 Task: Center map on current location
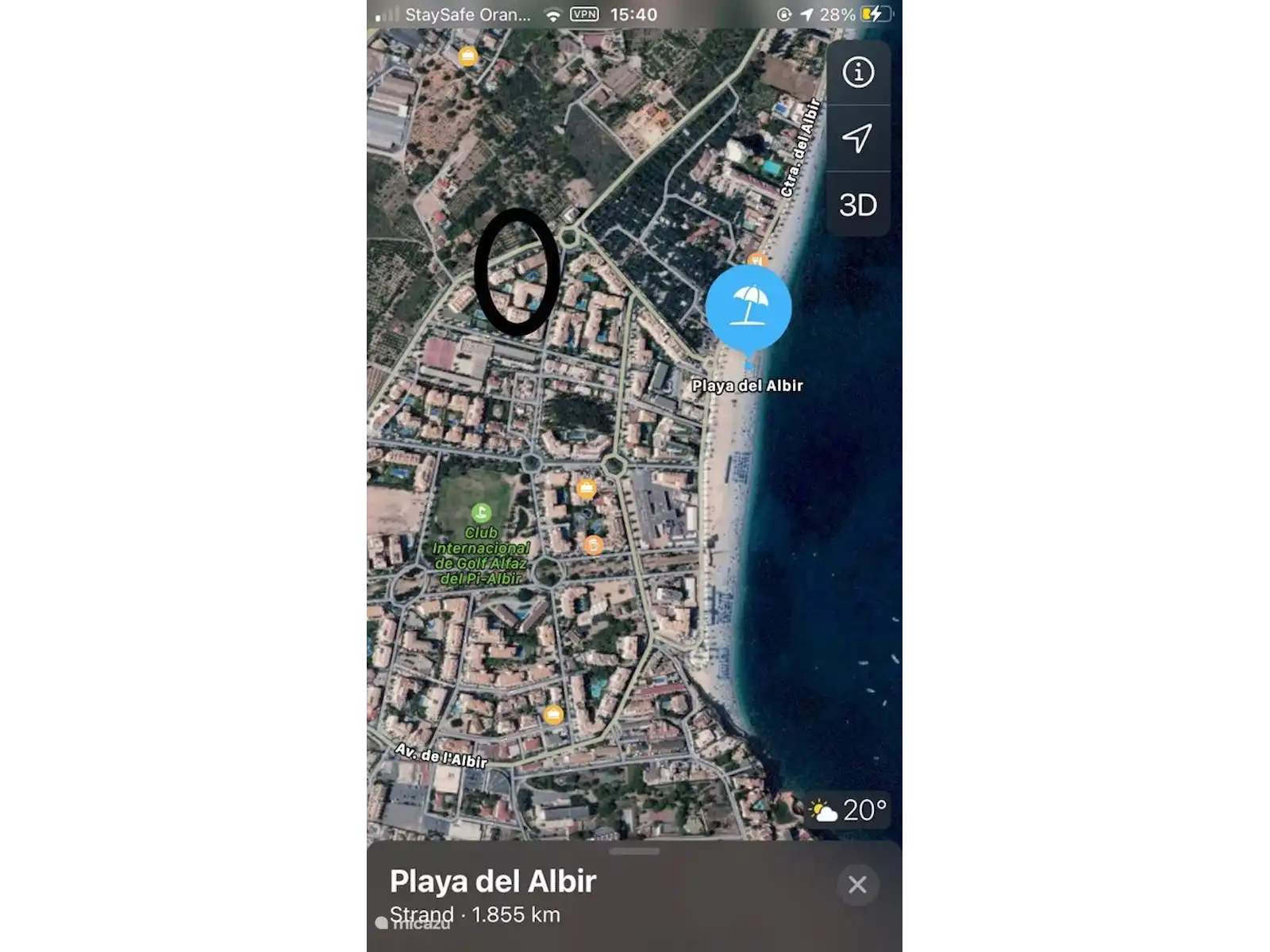857,138
